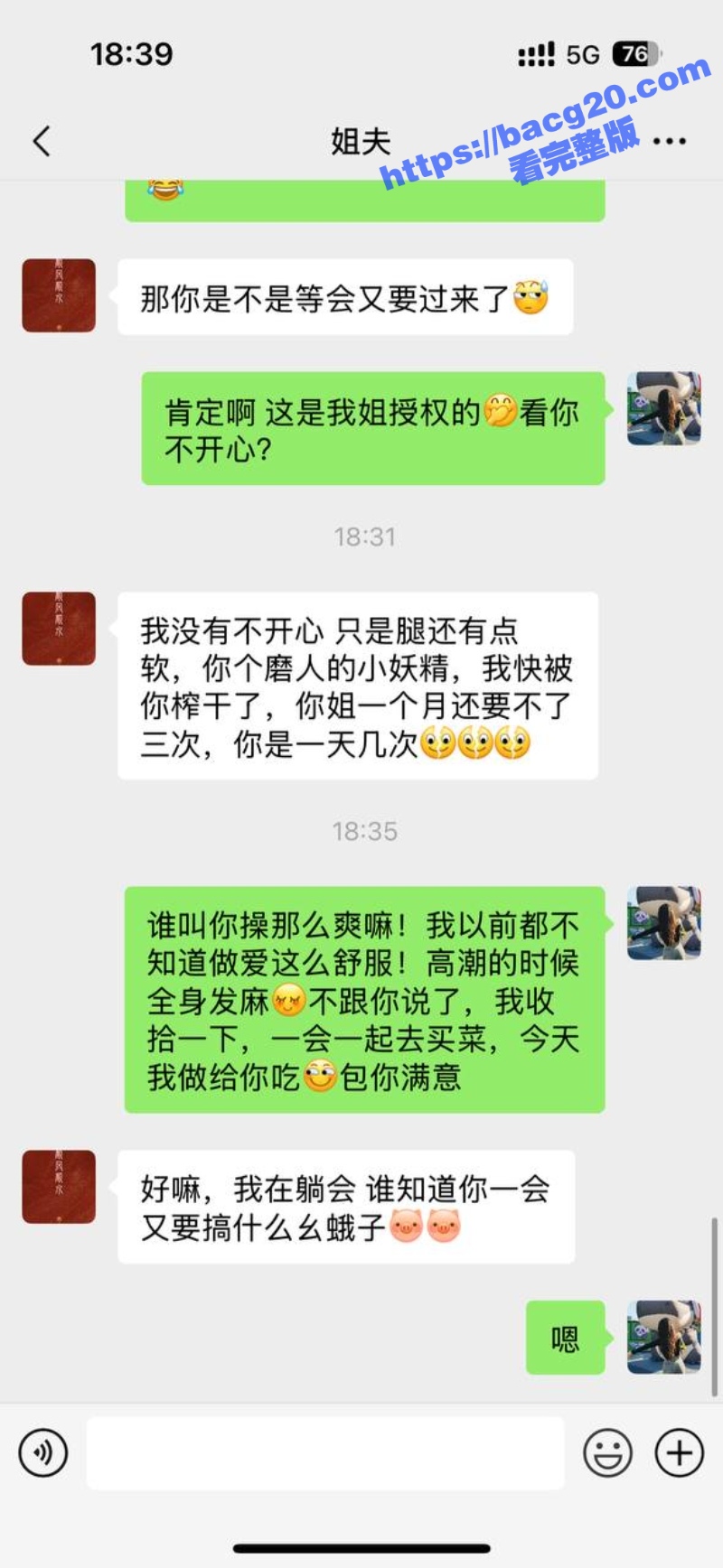Focus the message text field
The image size is (723, 1568).
click(x=325, y=1452)
